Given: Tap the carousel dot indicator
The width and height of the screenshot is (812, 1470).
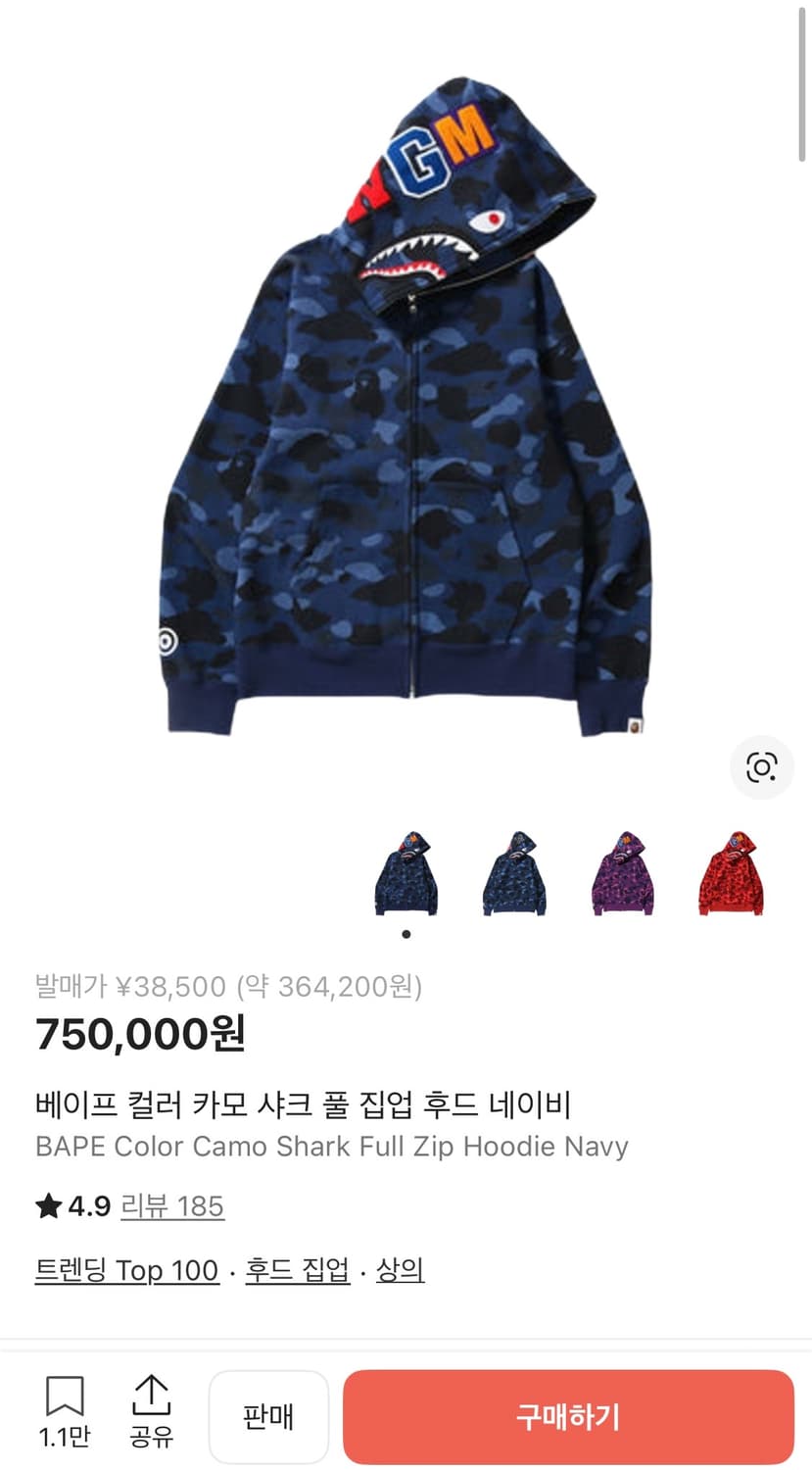Looking at the screenshot, I should (406, 933).
